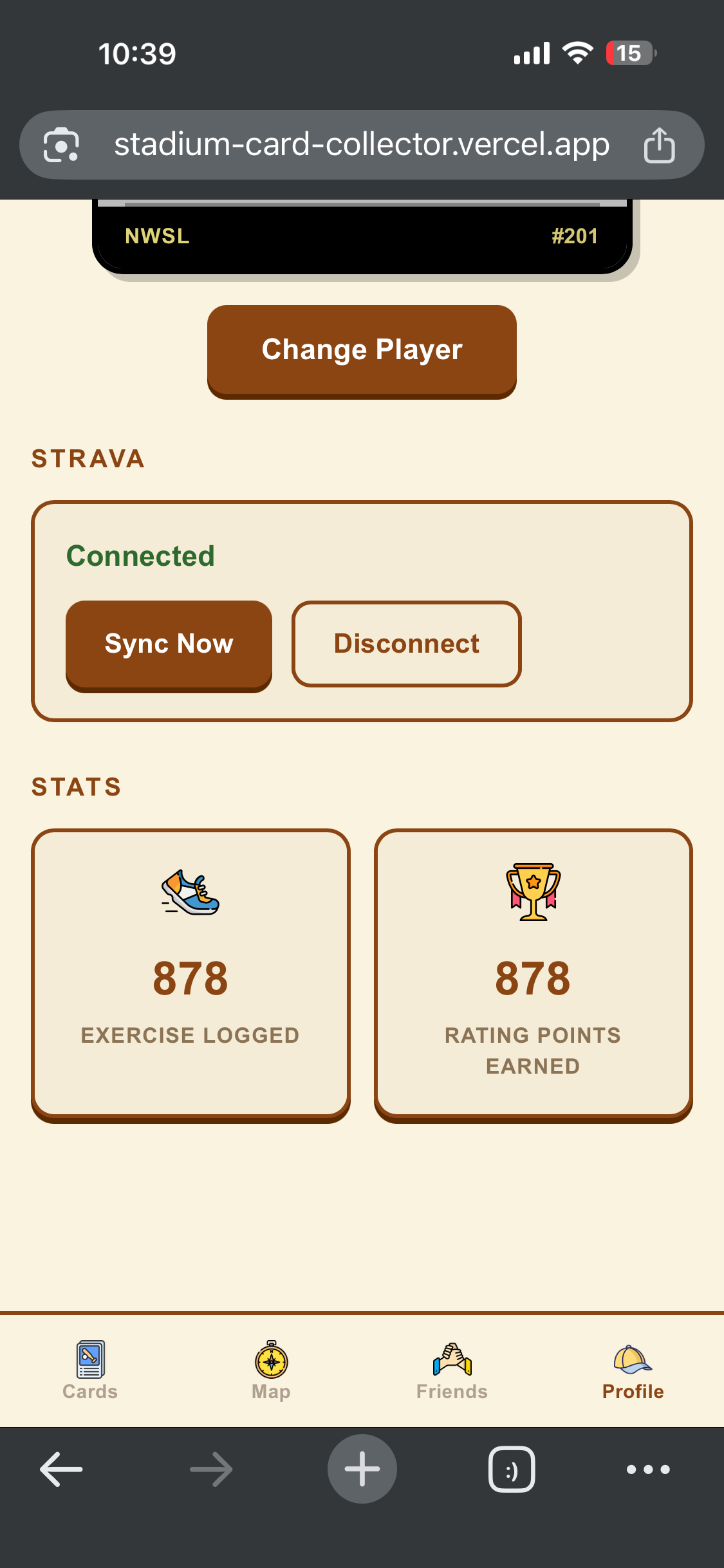724x1568 pixels.
Task: Sync Strava activities now
Action: (x=169, y=645)
